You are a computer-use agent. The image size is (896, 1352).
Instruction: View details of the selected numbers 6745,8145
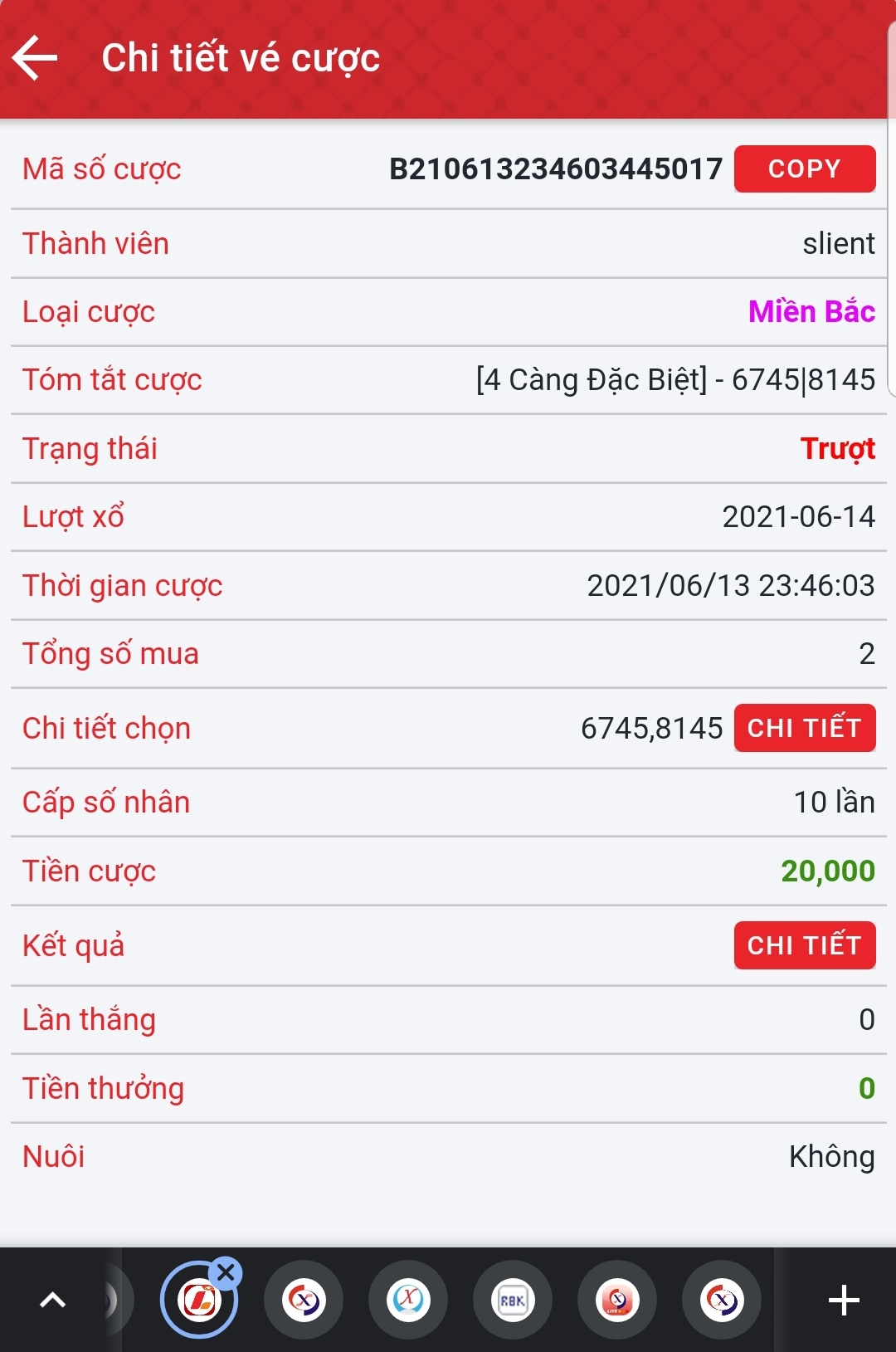[804, 728]
